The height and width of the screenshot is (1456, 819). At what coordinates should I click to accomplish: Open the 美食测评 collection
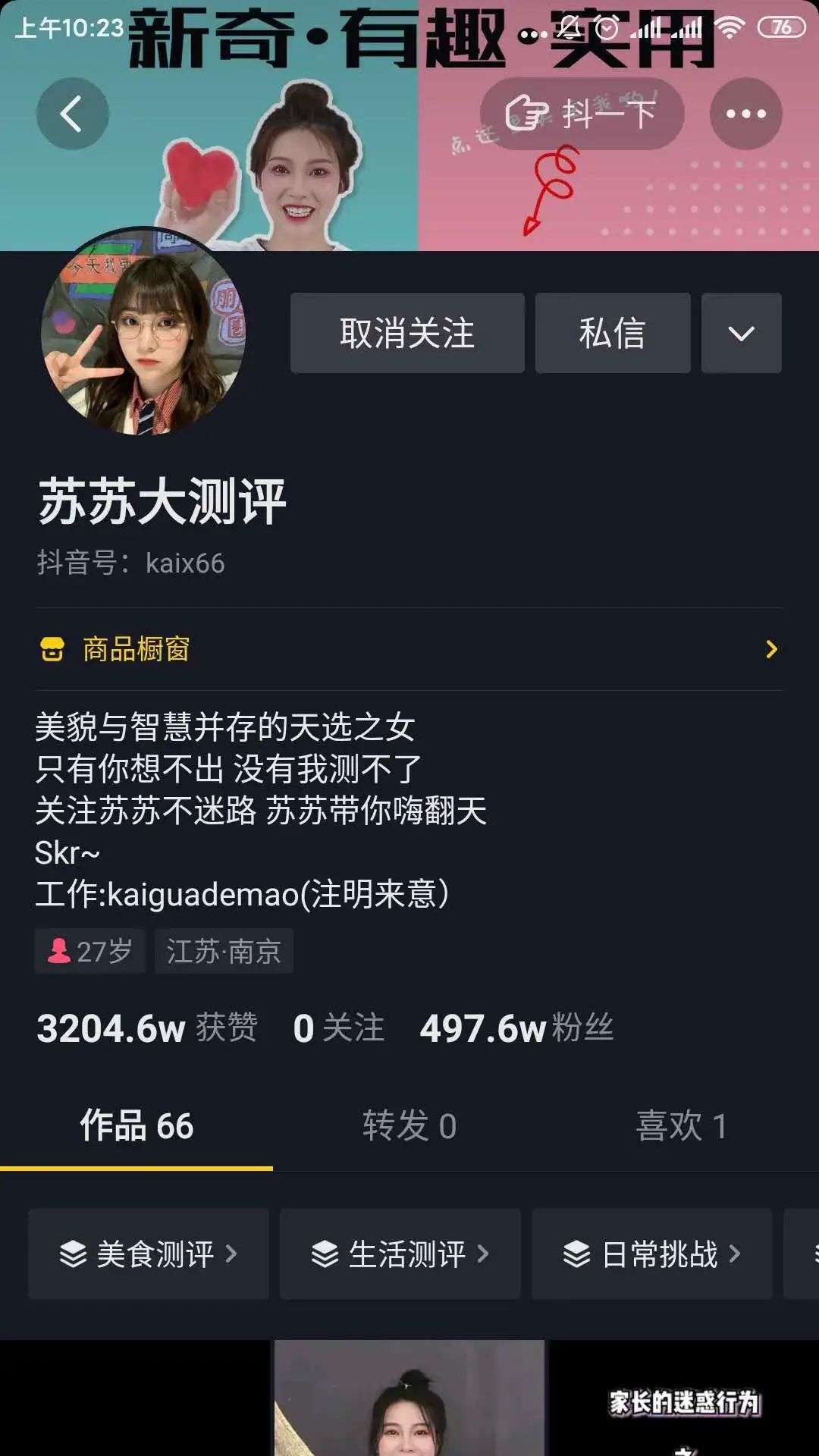click(149, 1254)
